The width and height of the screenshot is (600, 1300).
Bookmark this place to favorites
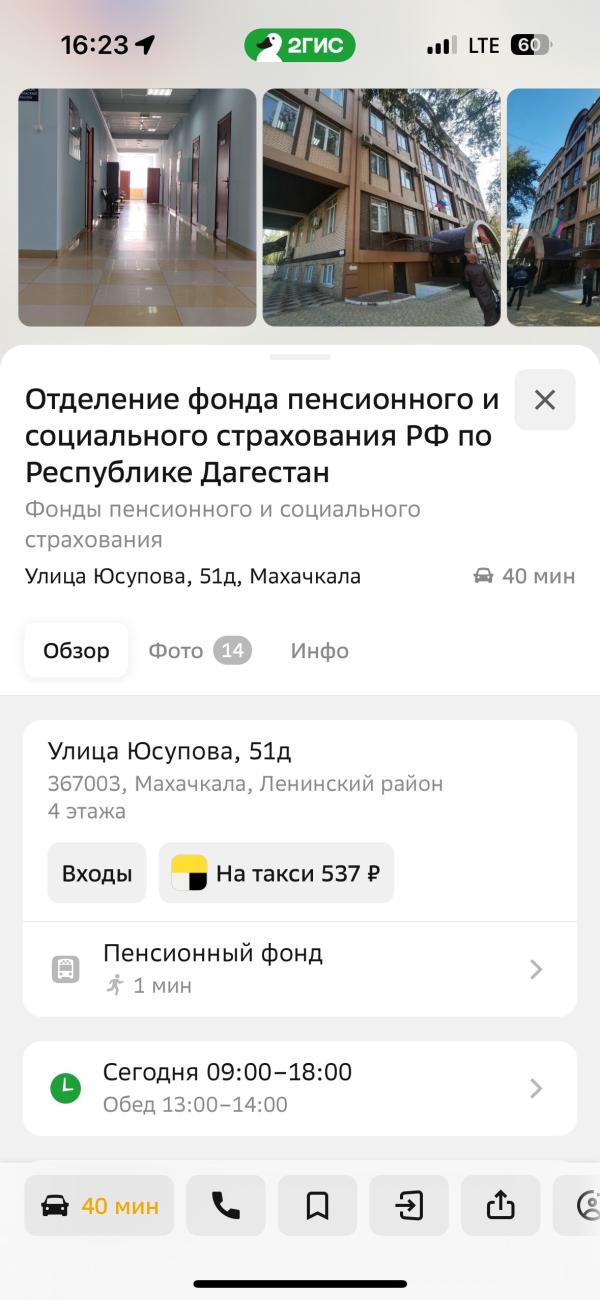317,1206
